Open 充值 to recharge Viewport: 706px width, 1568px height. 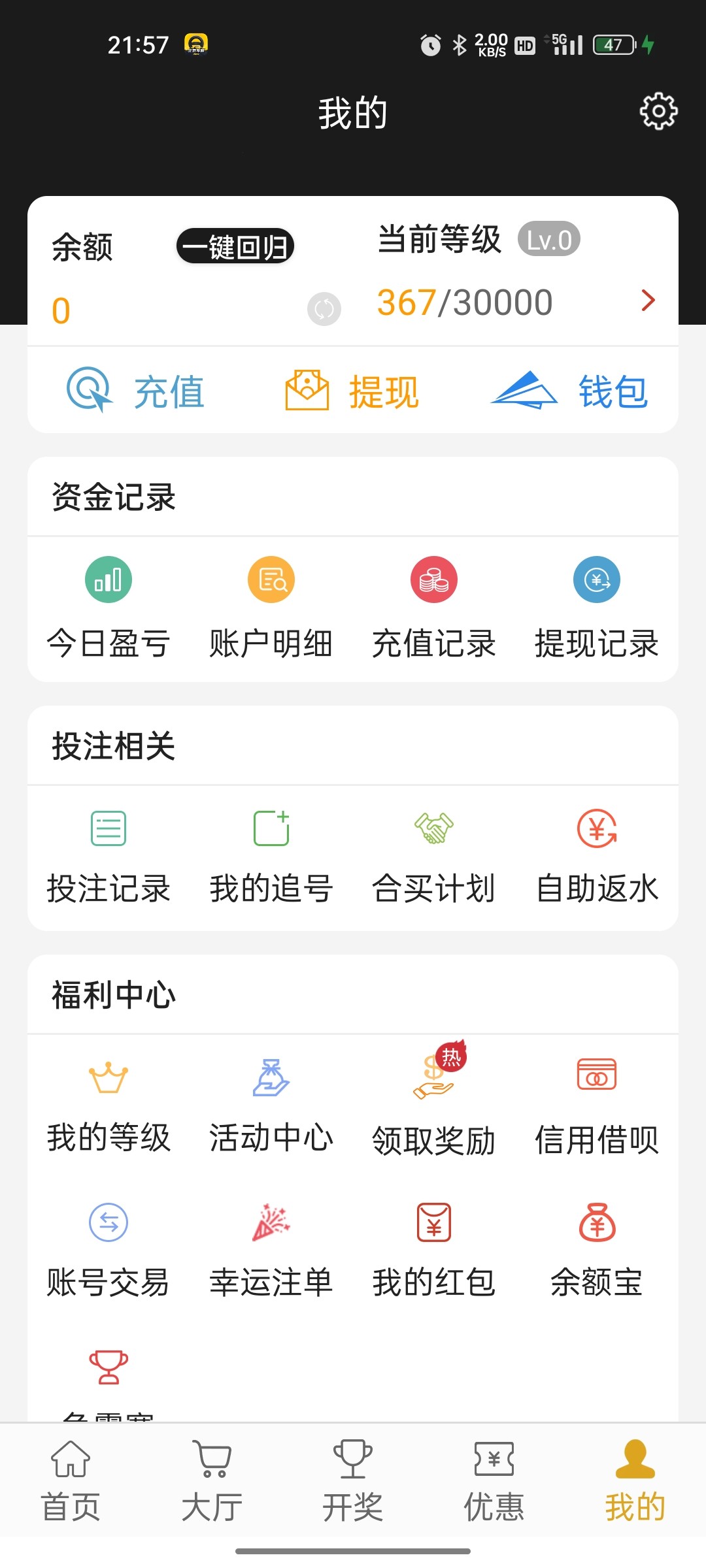(136, 391)
